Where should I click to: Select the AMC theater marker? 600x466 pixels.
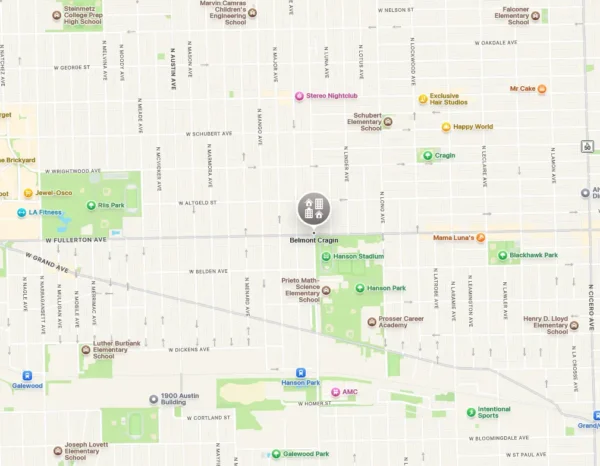pos(336,391)
